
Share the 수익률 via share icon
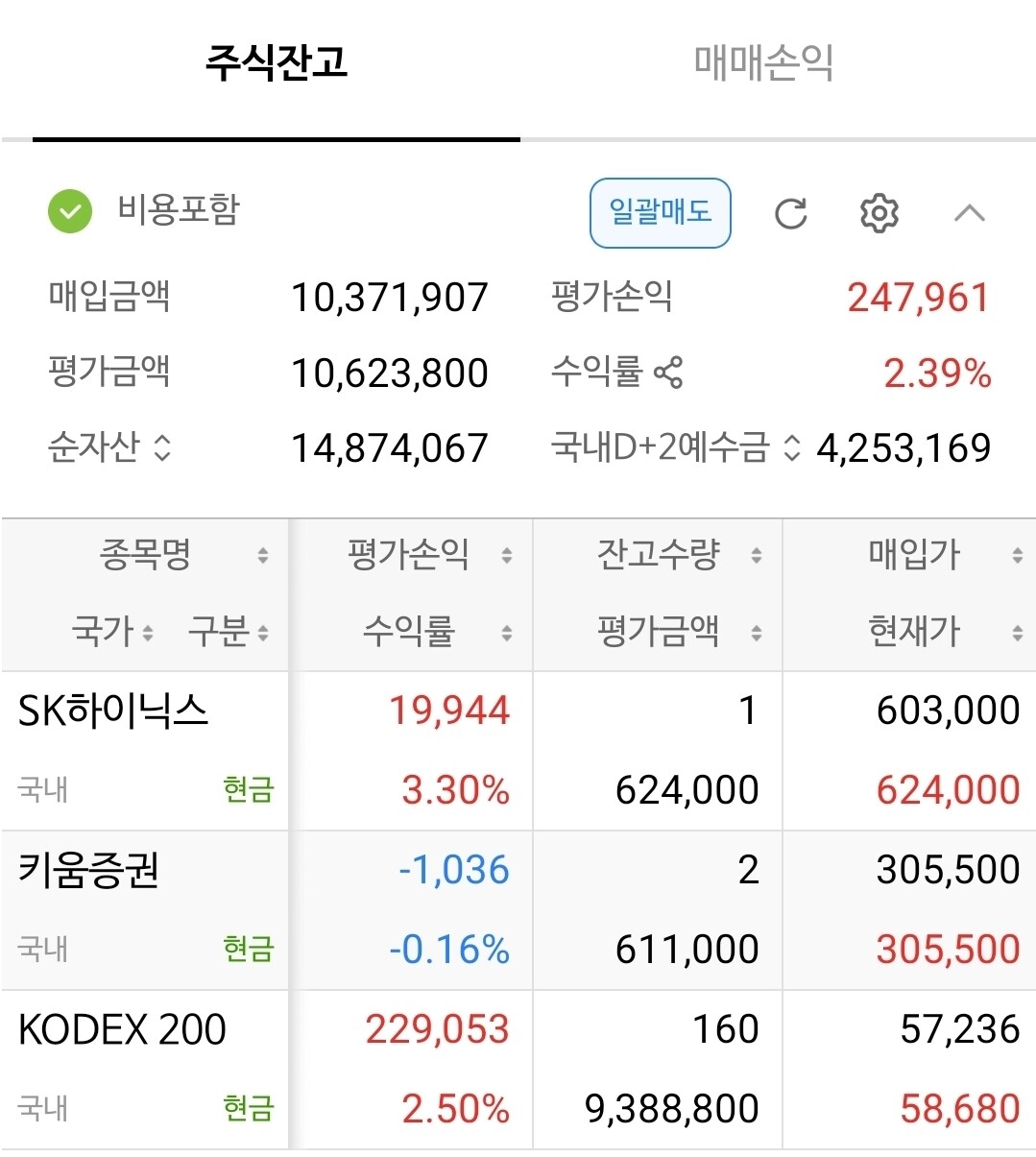(x=668, y=373)
